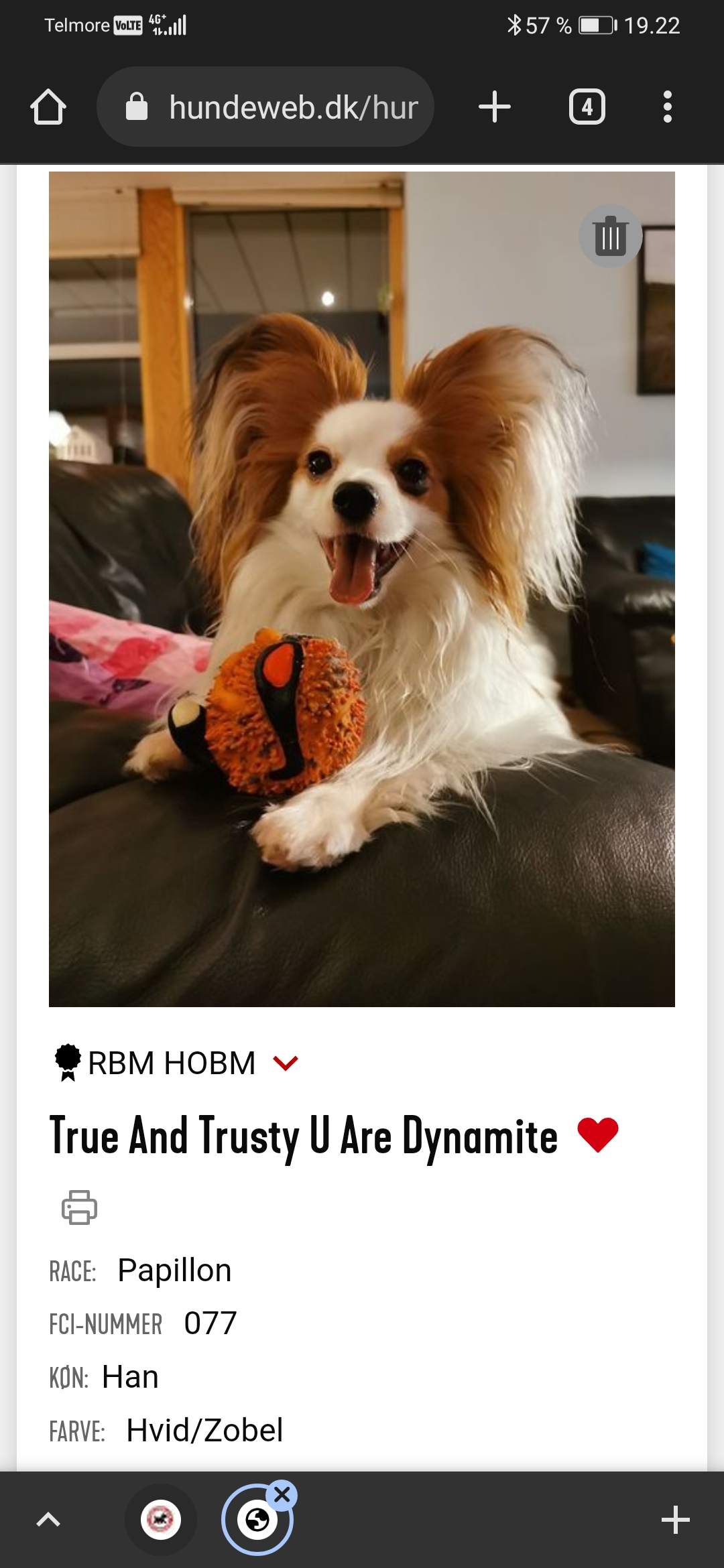Image resolution: width=724 pixels, height=1568 pixels.
Task: Expand the bottom tab strip with up arrow
Action: 48,1520
